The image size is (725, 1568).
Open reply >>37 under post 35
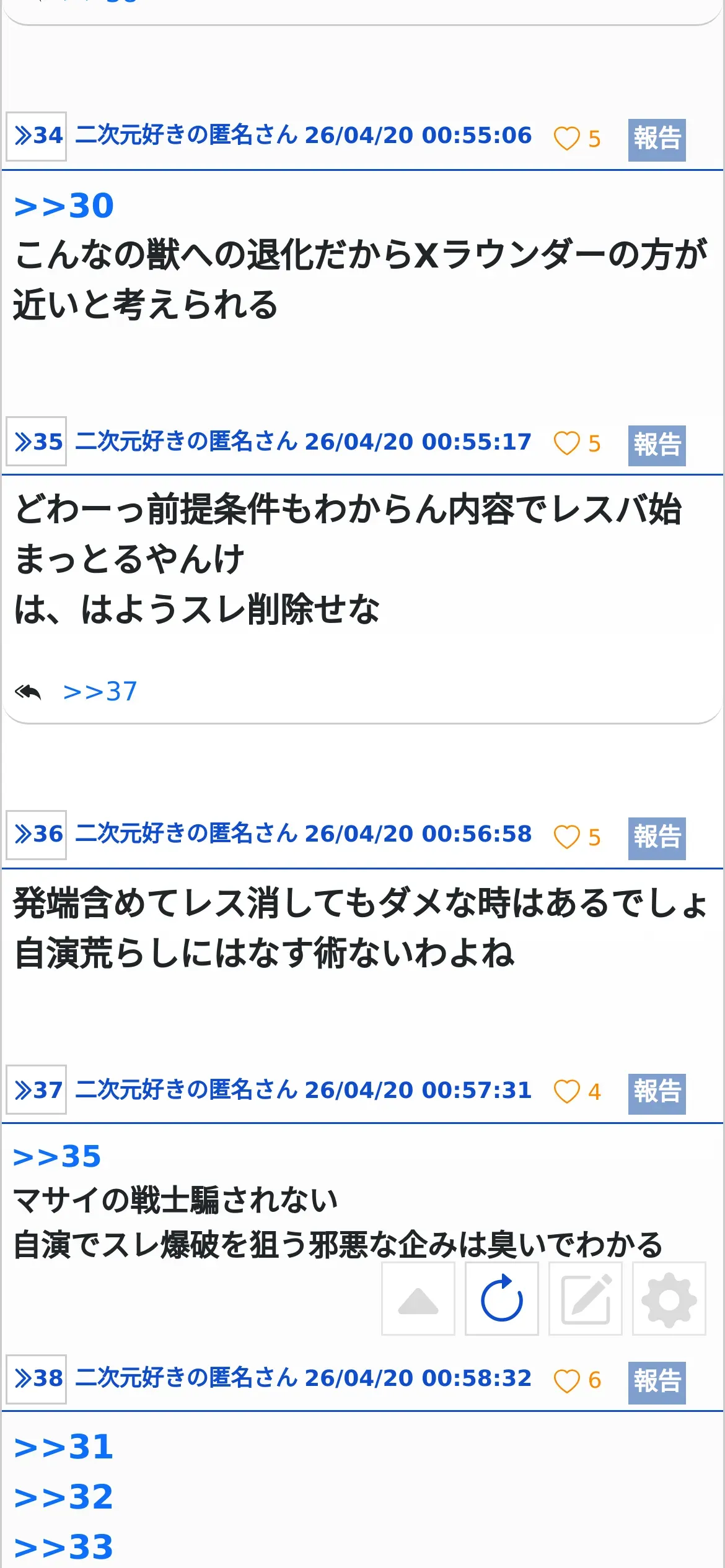tap(100, 691)
